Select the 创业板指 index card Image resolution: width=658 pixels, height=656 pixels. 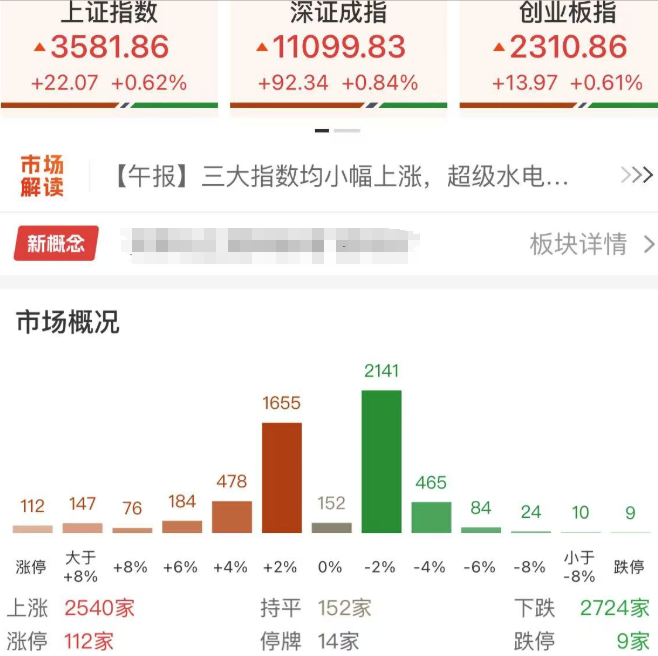click(x=560, y=52)
